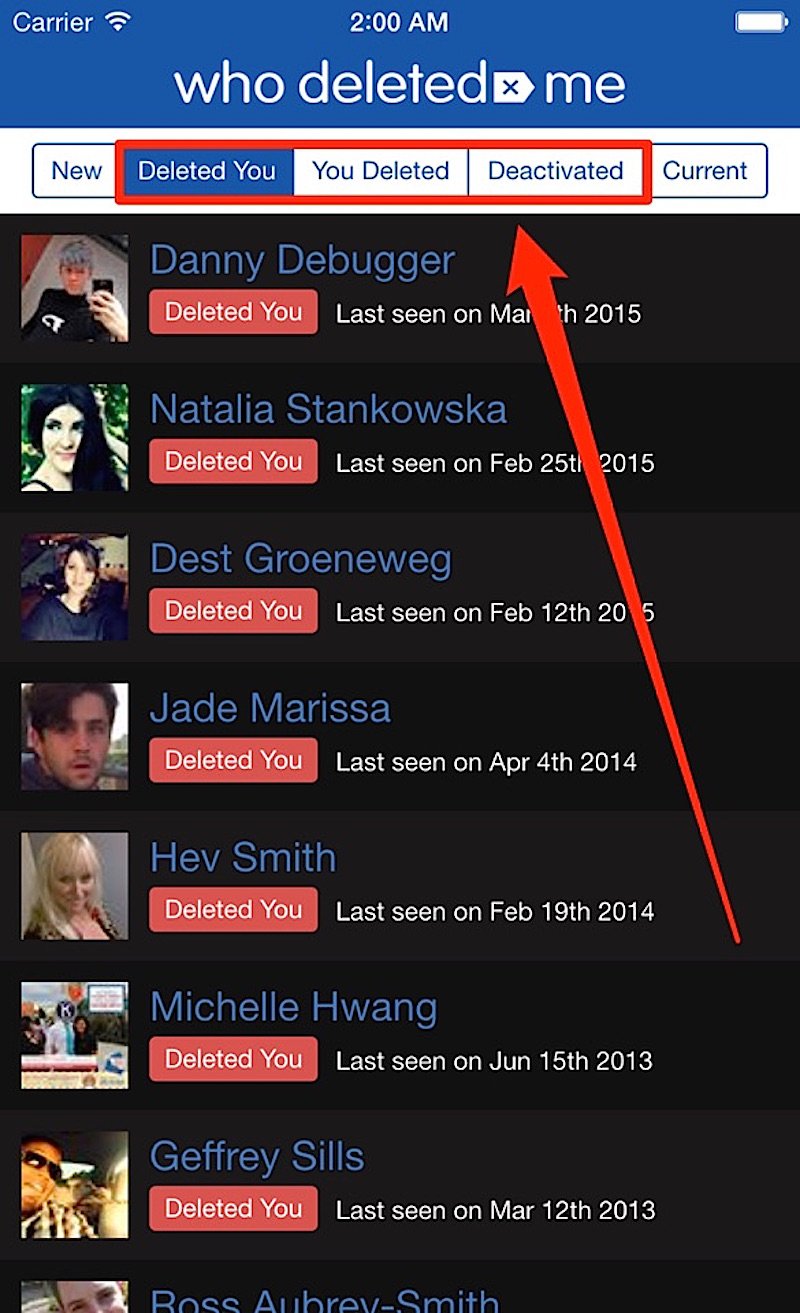Screen dimensions: 800x1313
Task: Select Jade Marissa from the list
Action: click(x=270, y=709)
